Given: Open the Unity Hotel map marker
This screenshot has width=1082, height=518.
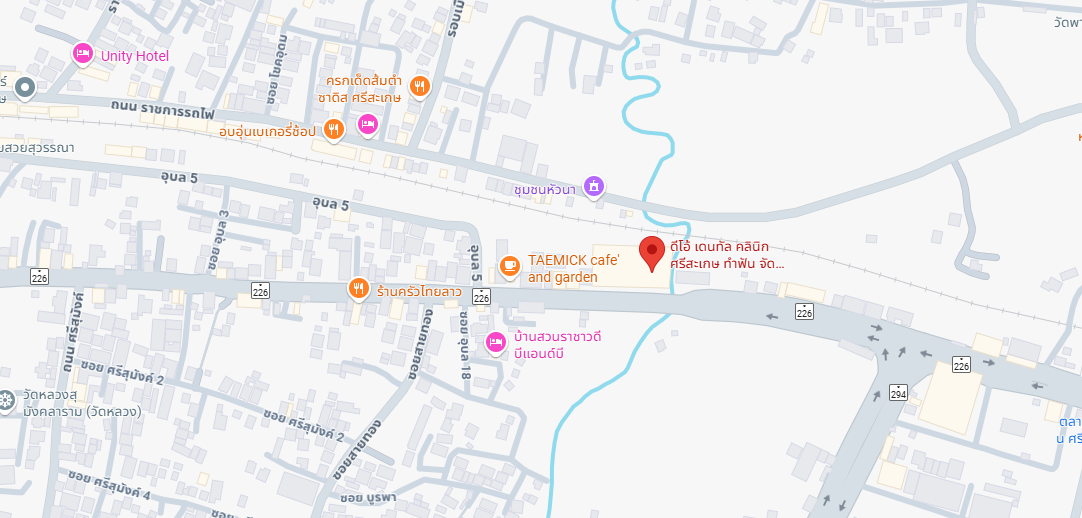Looking at the screenshot, I should click(83, 54).
